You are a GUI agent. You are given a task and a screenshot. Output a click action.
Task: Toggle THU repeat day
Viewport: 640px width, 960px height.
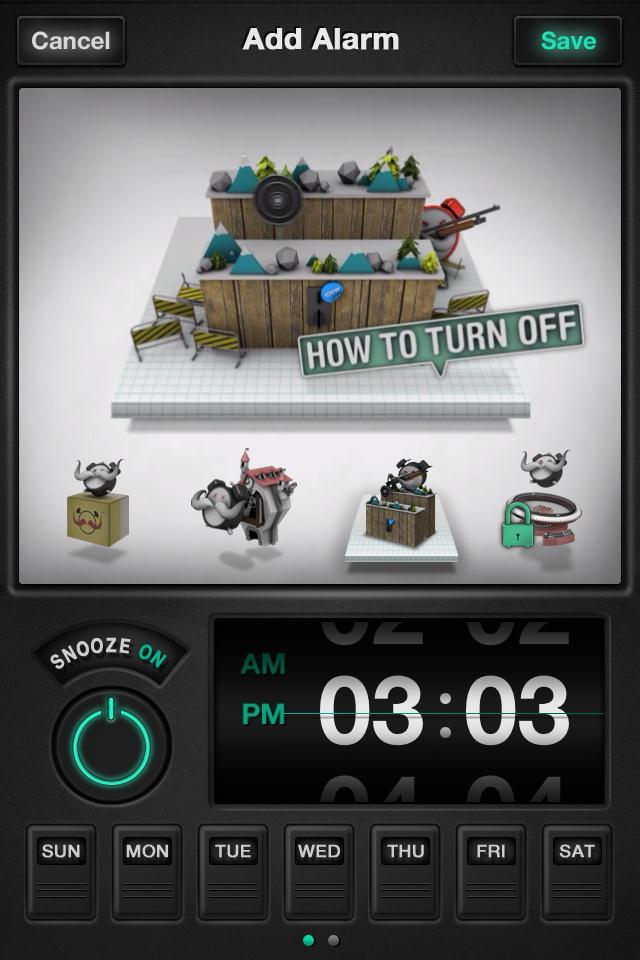coord(405,872)
